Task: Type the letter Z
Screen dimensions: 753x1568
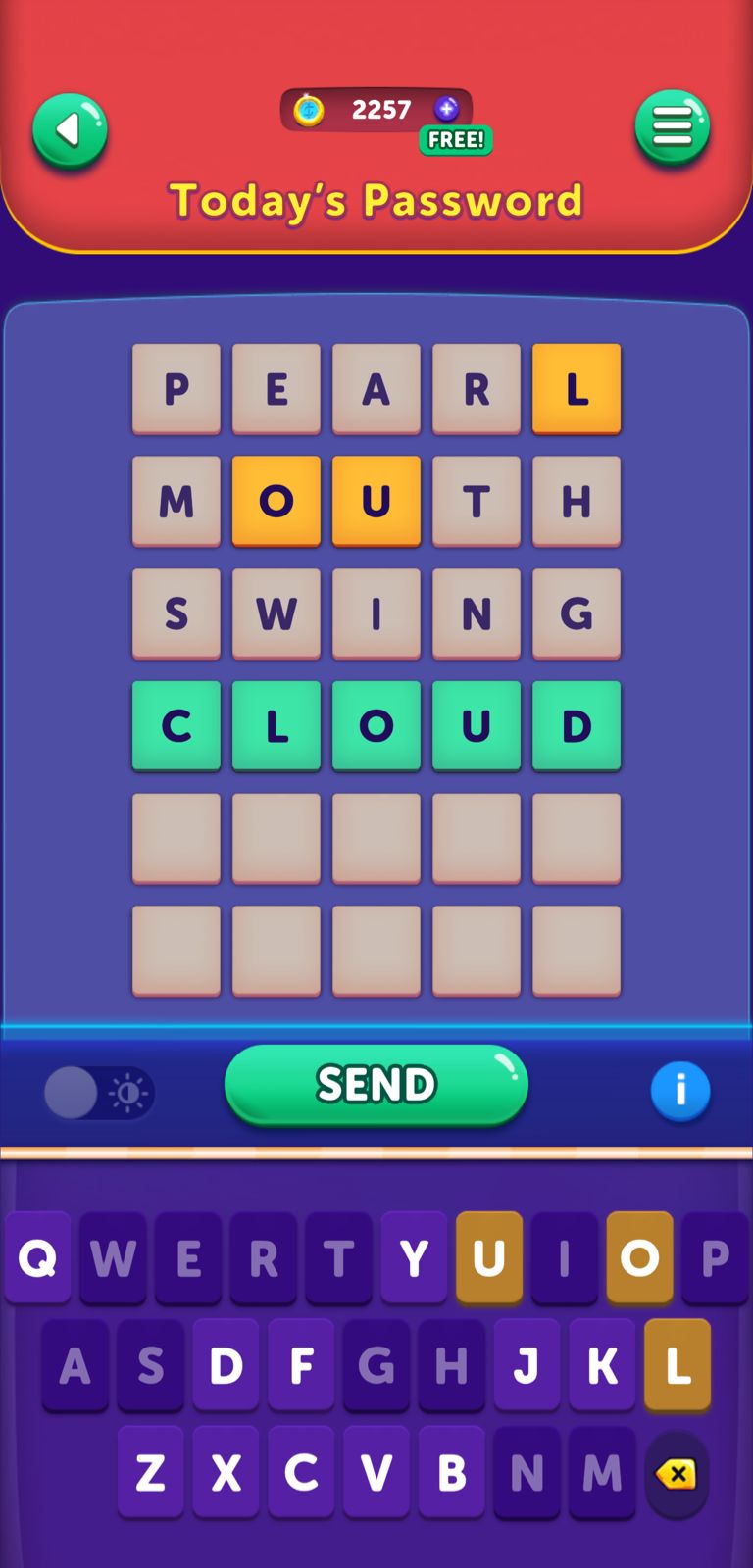Action: 150,1471
